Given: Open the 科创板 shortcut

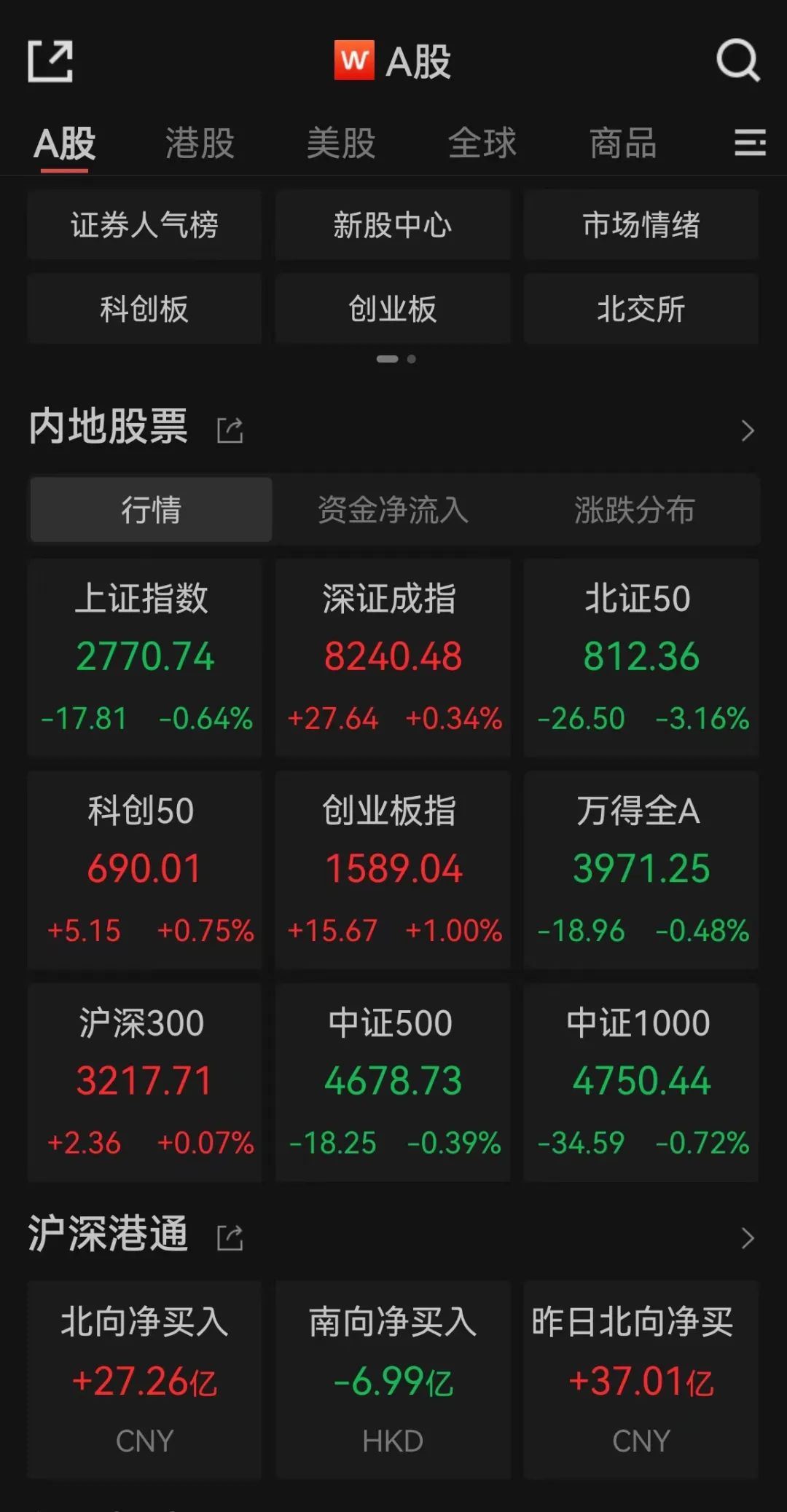Looking at the screenshot, I should [144, 309].
